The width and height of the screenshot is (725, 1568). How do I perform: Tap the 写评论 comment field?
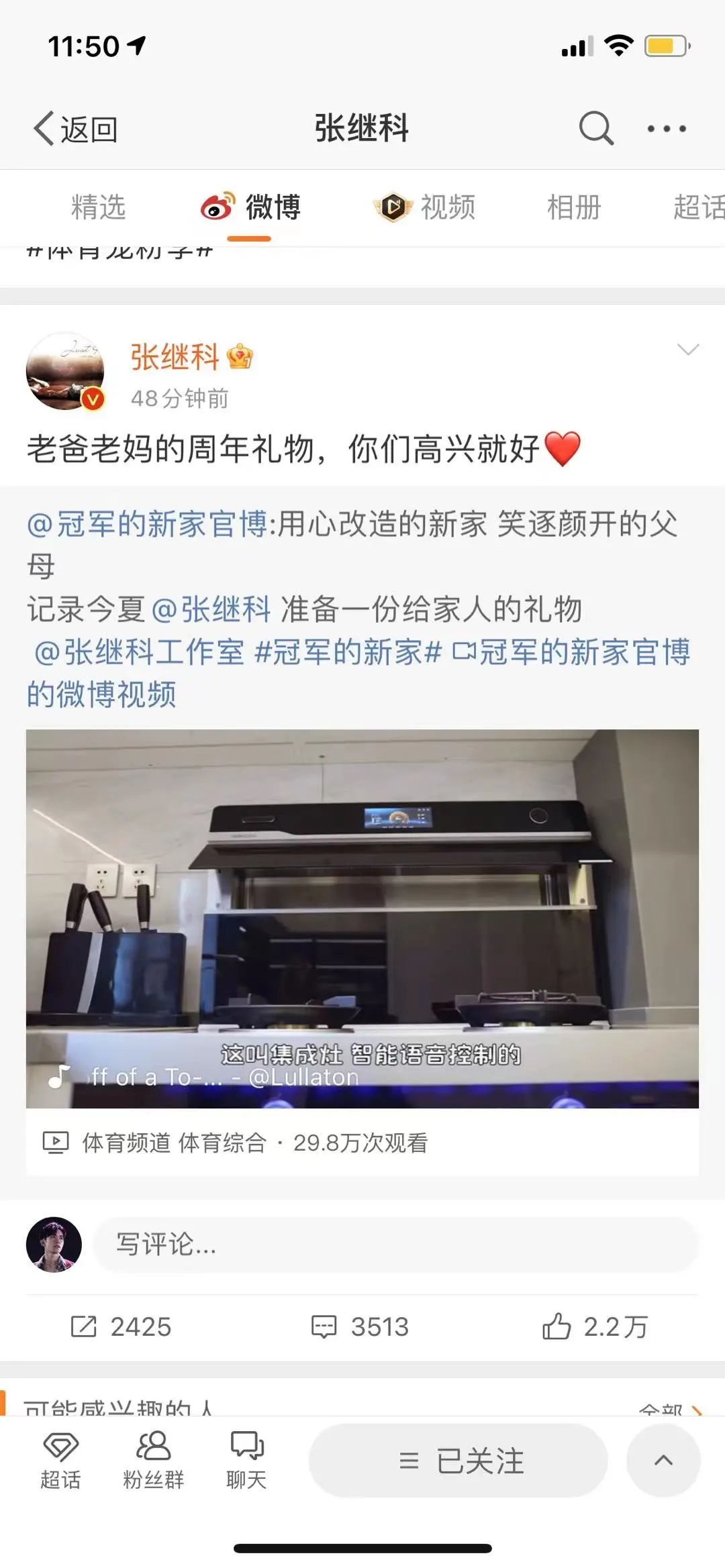tap(396, 1245)
